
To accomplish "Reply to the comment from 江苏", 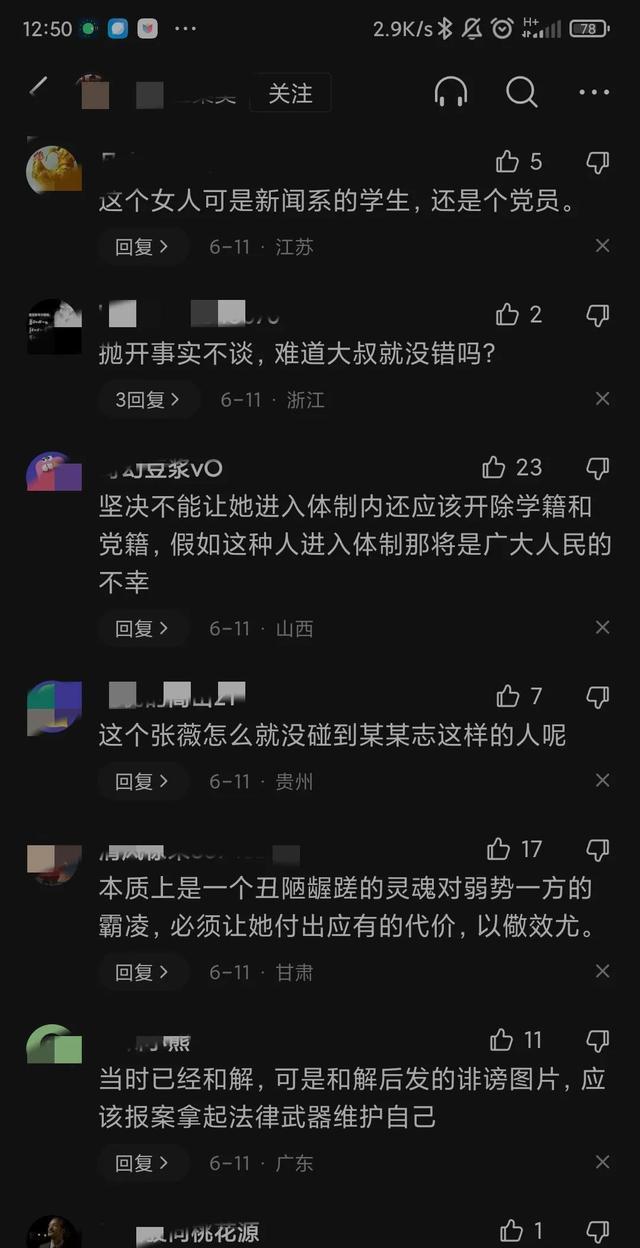I will (x=142, y=246).
